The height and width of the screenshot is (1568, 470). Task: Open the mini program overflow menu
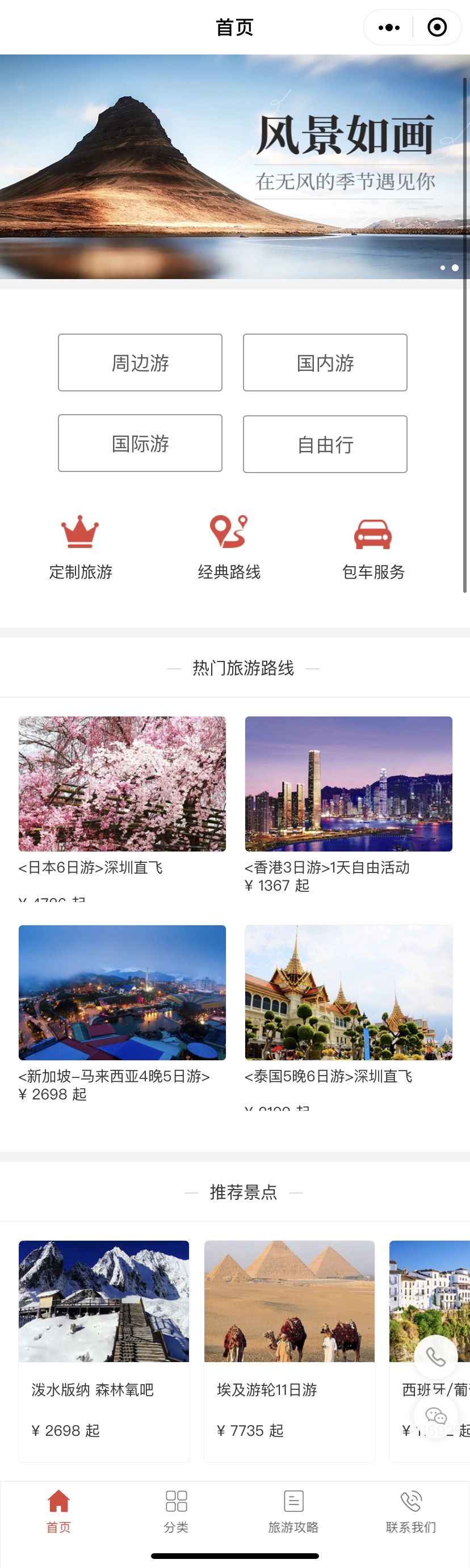coord(389,27)
